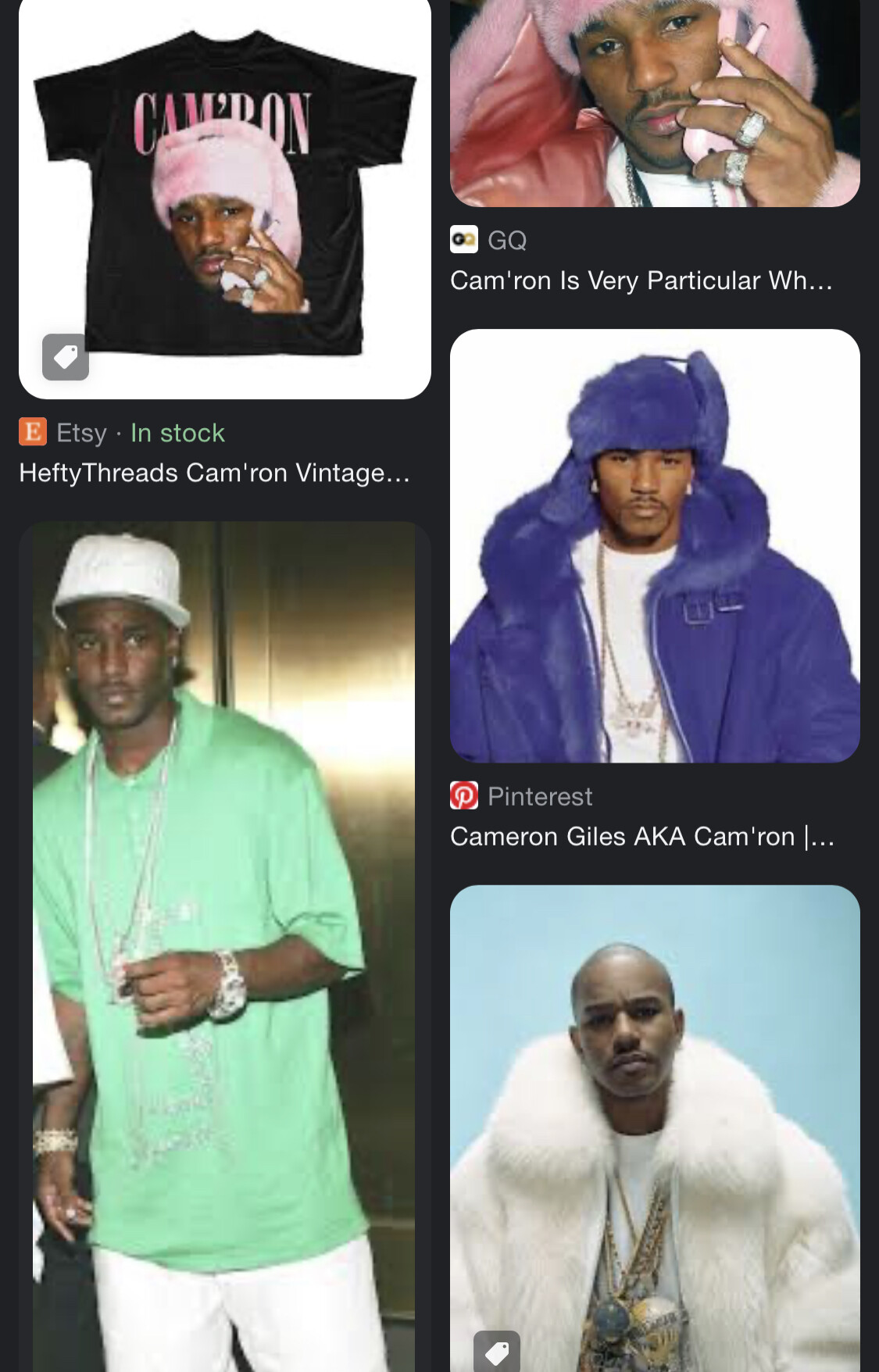Image resolution: width=879 pixels, height=1372 pixels.
Task: Open HeftyThreads Cam'ron Vintage listing title
Action: pos(214,473)
